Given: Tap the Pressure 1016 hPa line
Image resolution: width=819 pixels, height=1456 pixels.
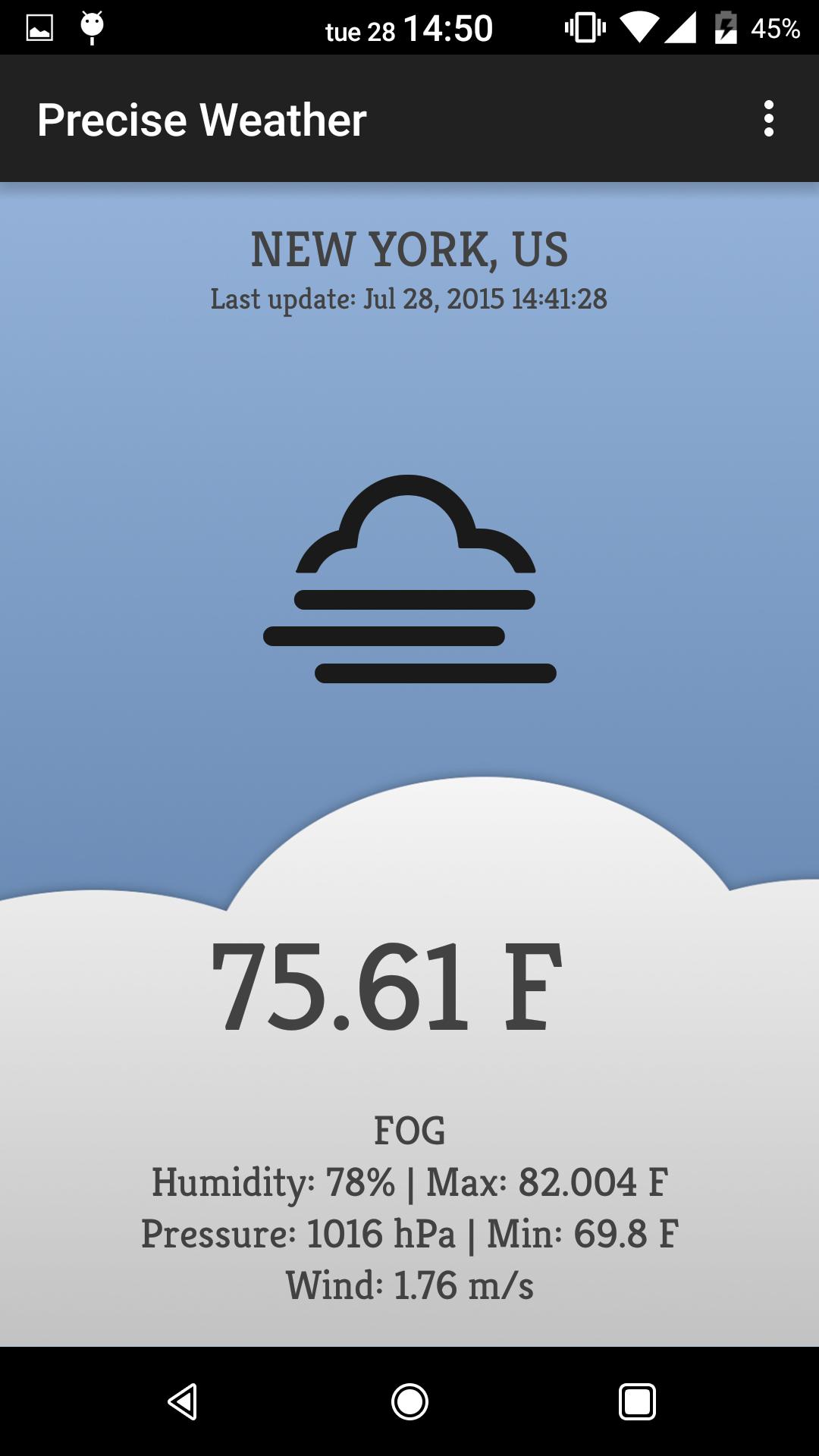Looking at the screenshot, I should (x=409, y=1232).
